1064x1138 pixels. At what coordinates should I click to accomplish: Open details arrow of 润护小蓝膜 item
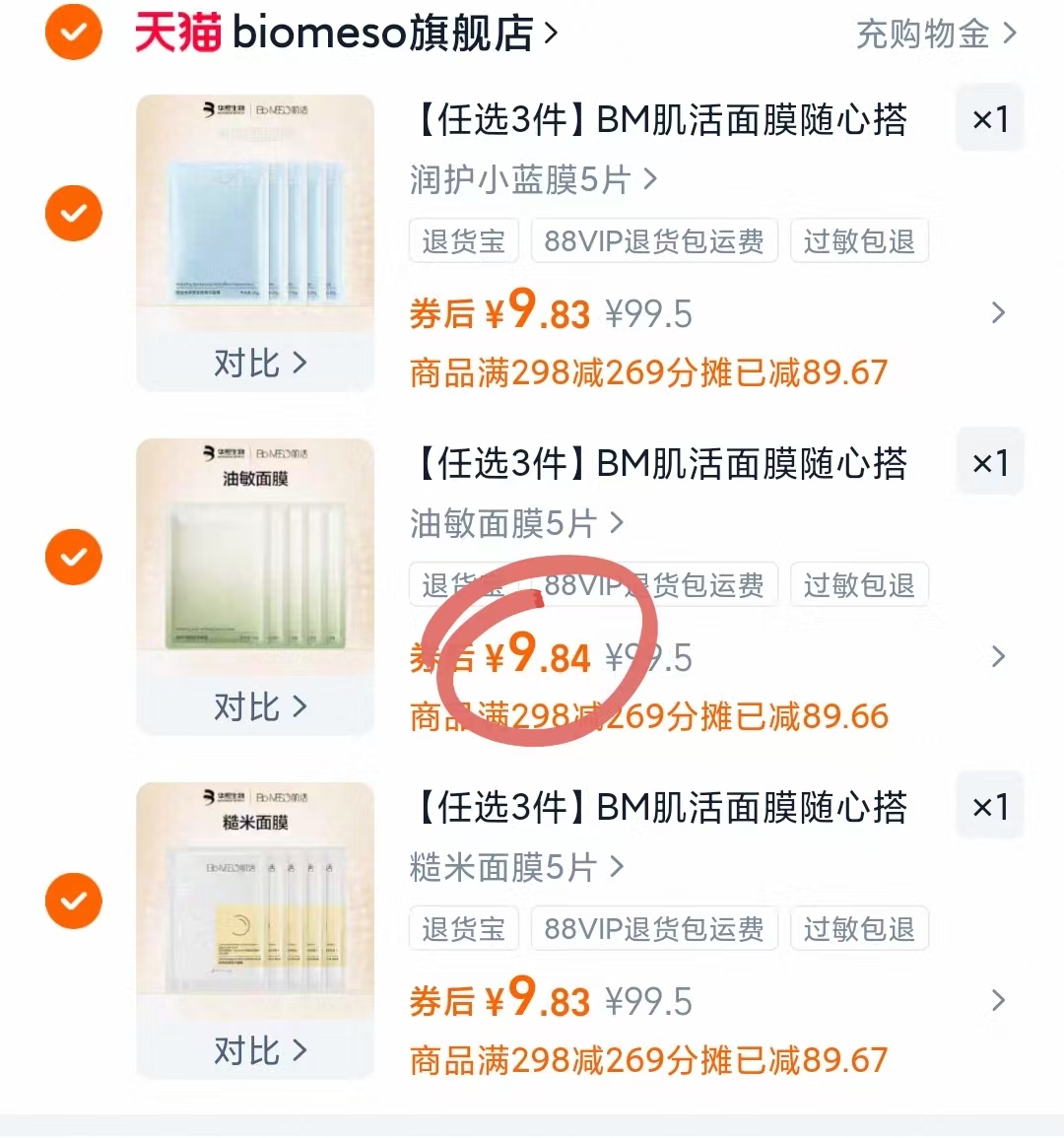click(999, 313)
